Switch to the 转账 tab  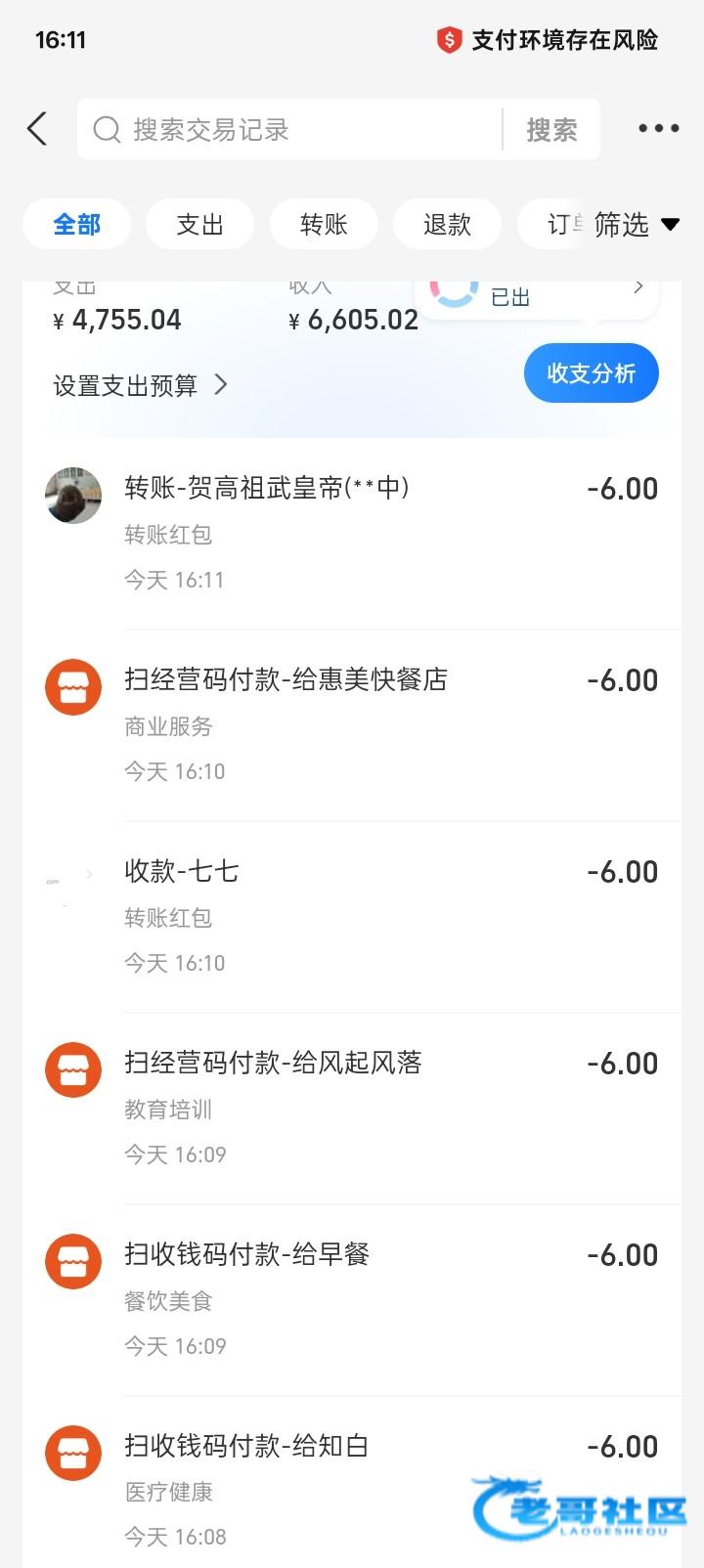(324, 225)
